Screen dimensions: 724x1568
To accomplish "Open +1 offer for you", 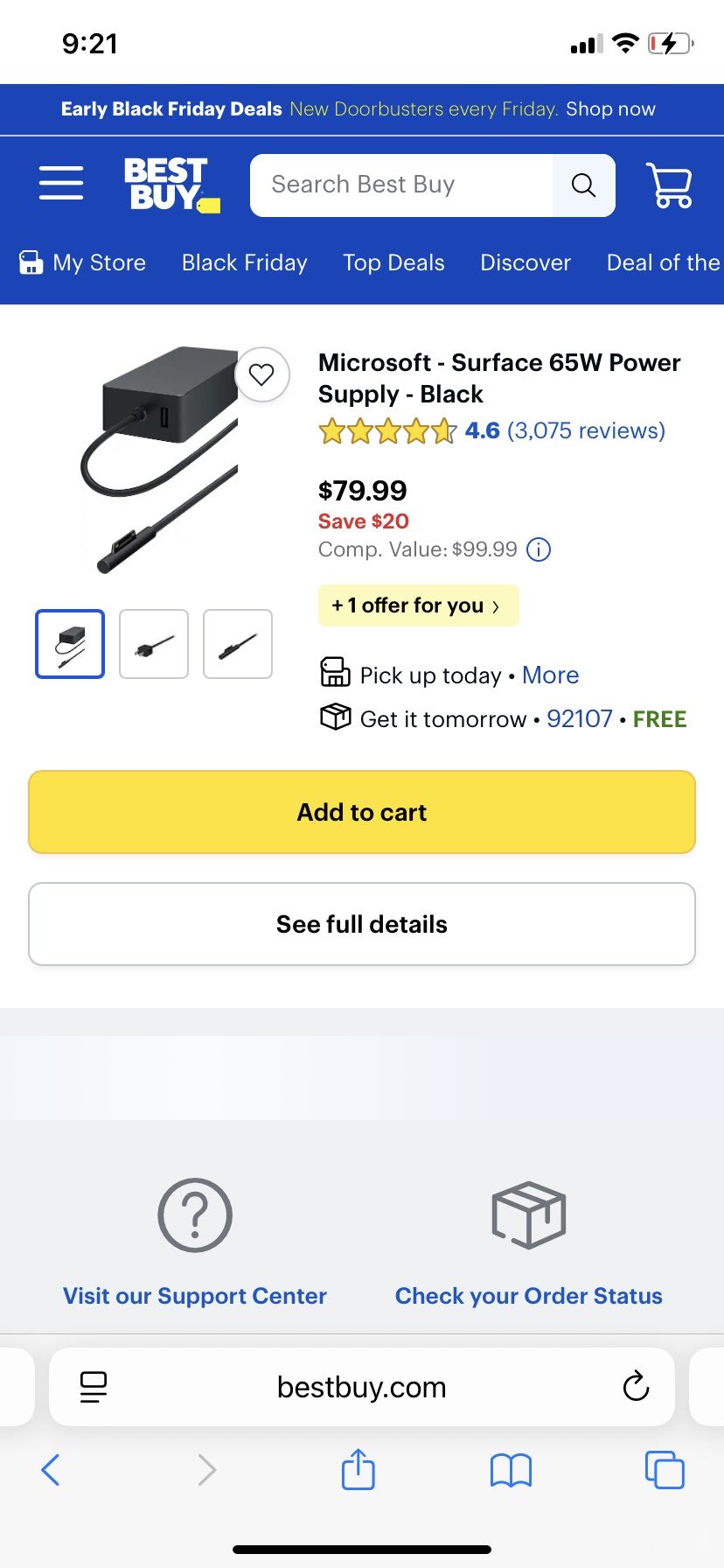I will 418,605.
